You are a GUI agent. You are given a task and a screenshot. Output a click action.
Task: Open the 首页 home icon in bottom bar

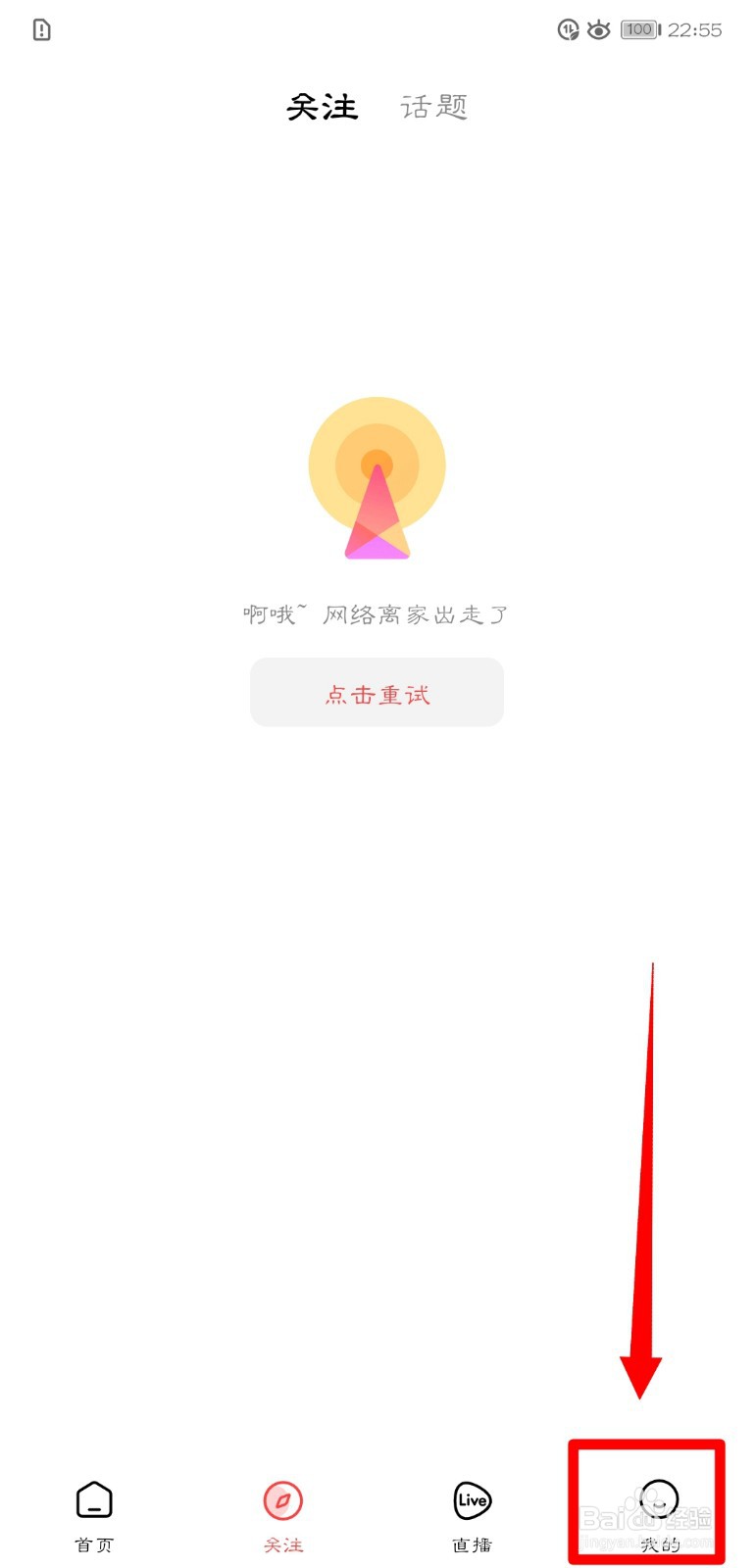point(93,1499)
